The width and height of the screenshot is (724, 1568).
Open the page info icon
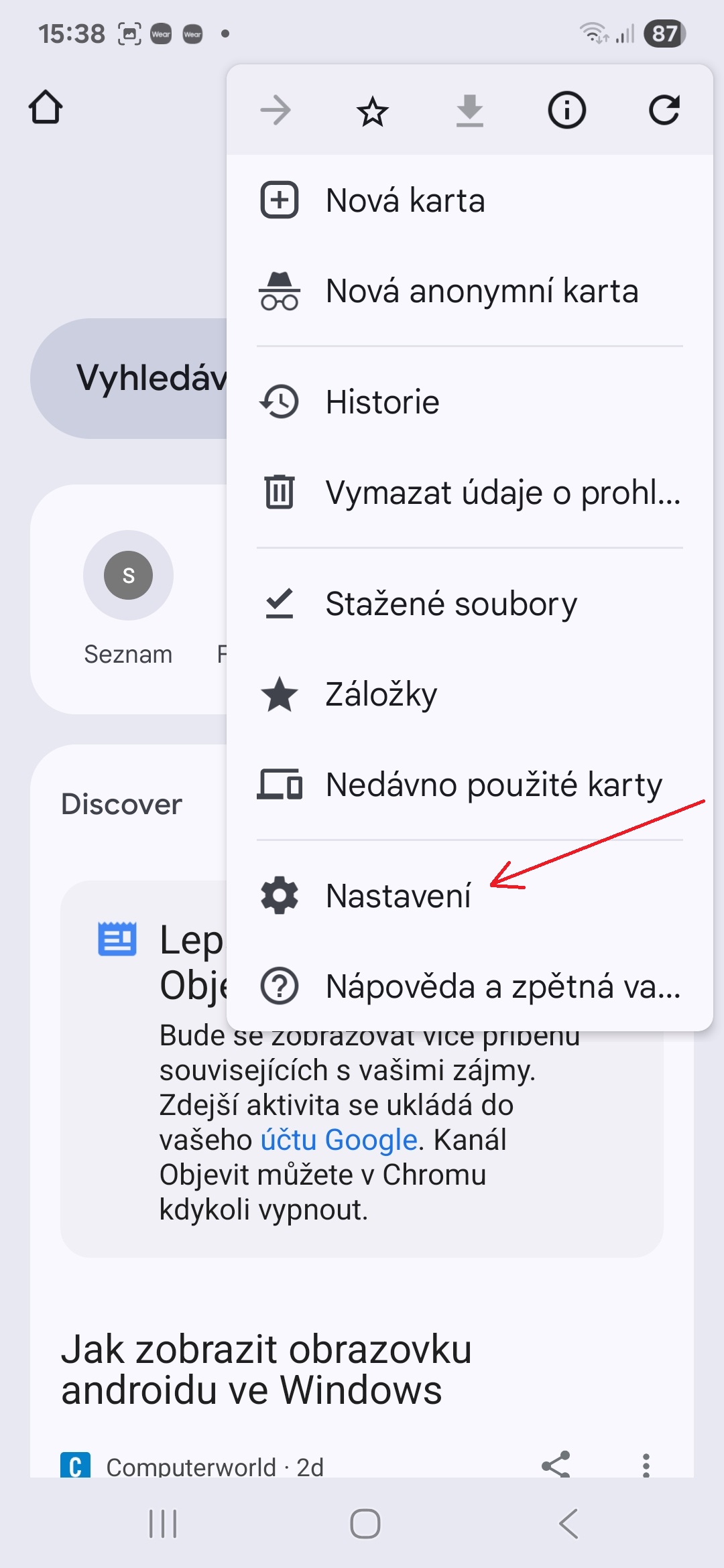pyautogui.click(x=566, y=111)
